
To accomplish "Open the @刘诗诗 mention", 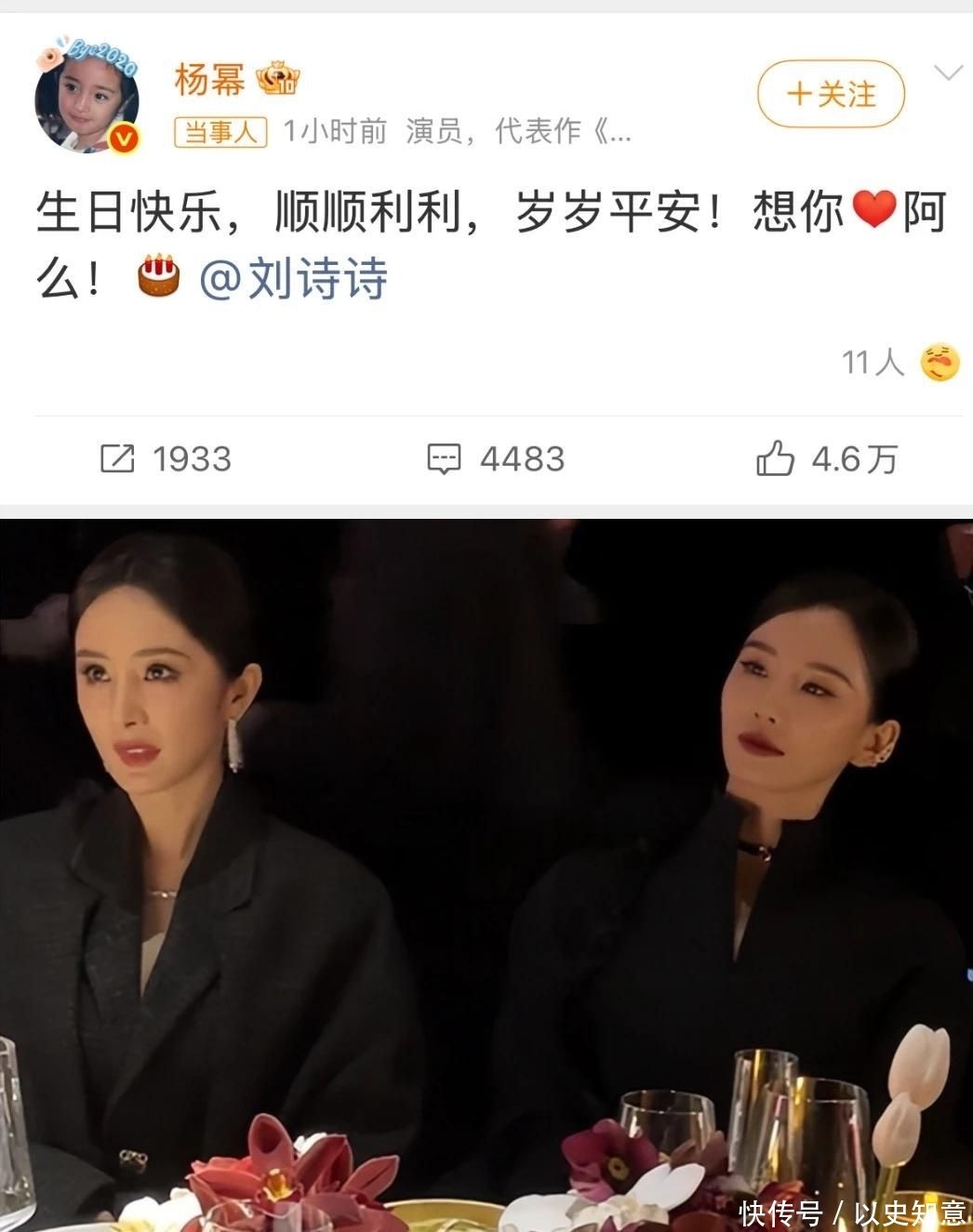I will pos(294,279).
